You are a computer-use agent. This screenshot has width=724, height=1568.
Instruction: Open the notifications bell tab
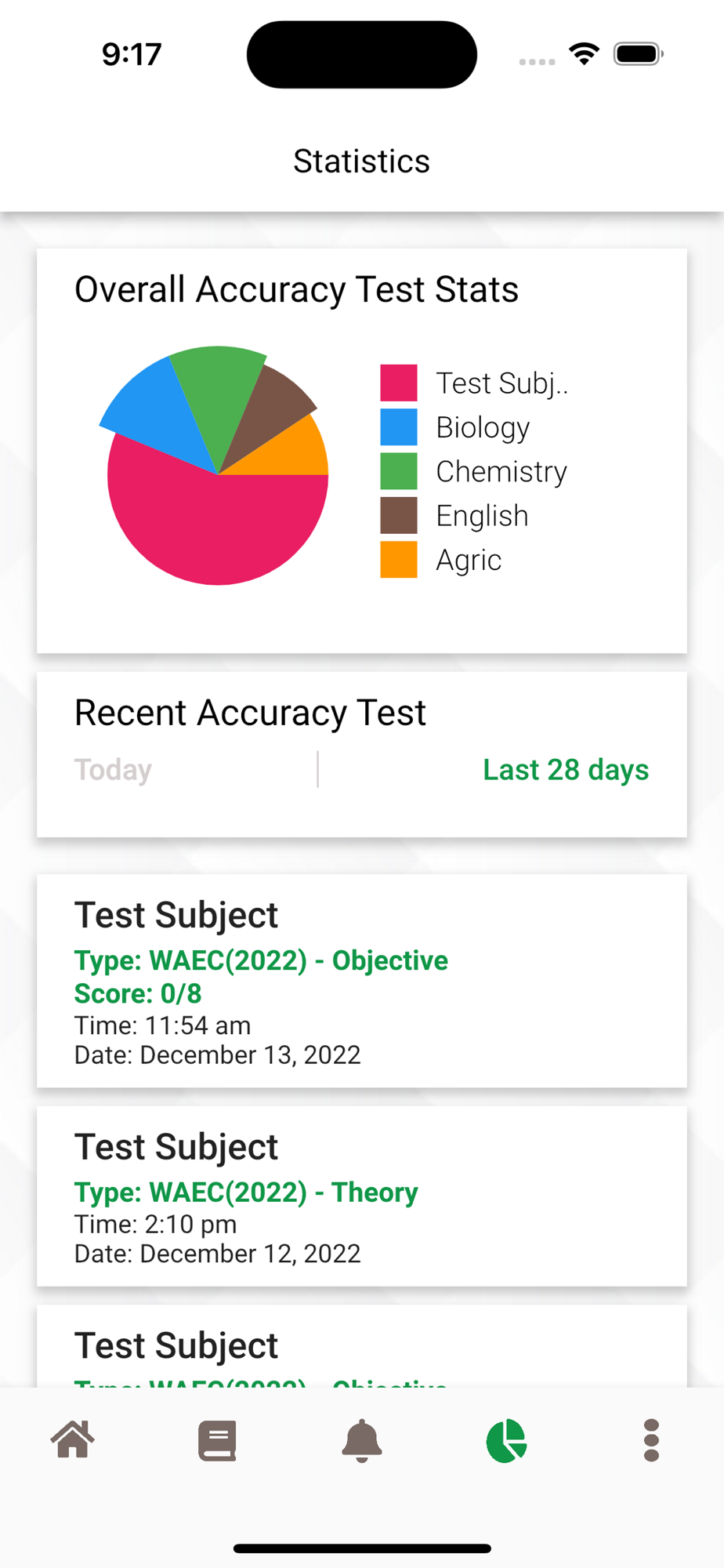tap(362, 1440)
